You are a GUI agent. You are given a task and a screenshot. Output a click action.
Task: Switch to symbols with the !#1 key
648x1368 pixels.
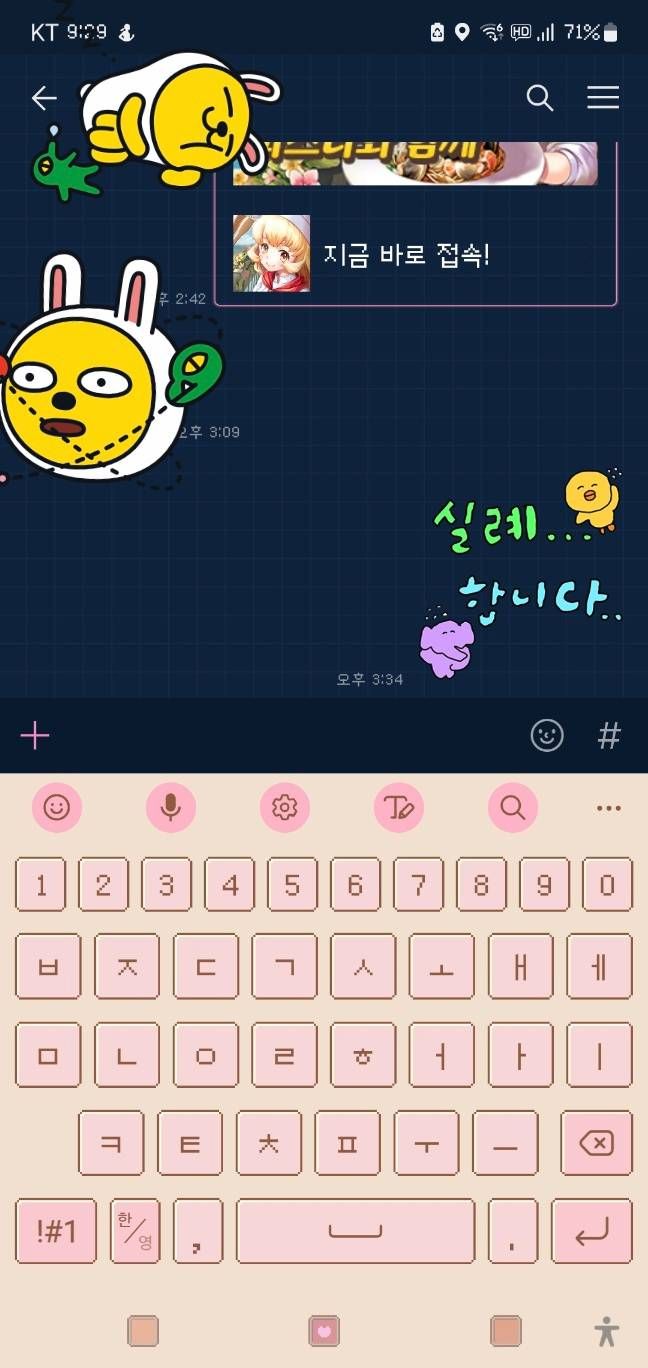click(x=57, y=1231)
